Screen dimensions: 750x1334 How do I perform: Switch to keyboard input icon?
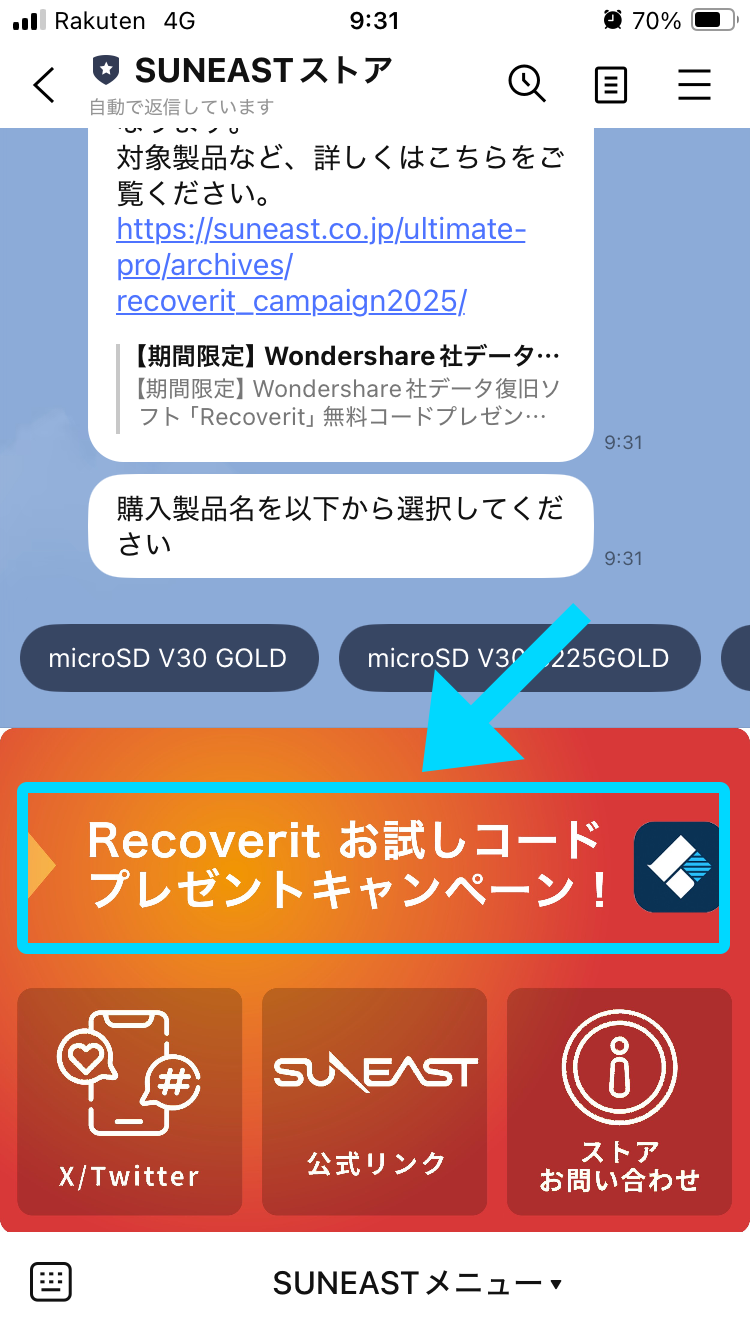(50, 1281)
